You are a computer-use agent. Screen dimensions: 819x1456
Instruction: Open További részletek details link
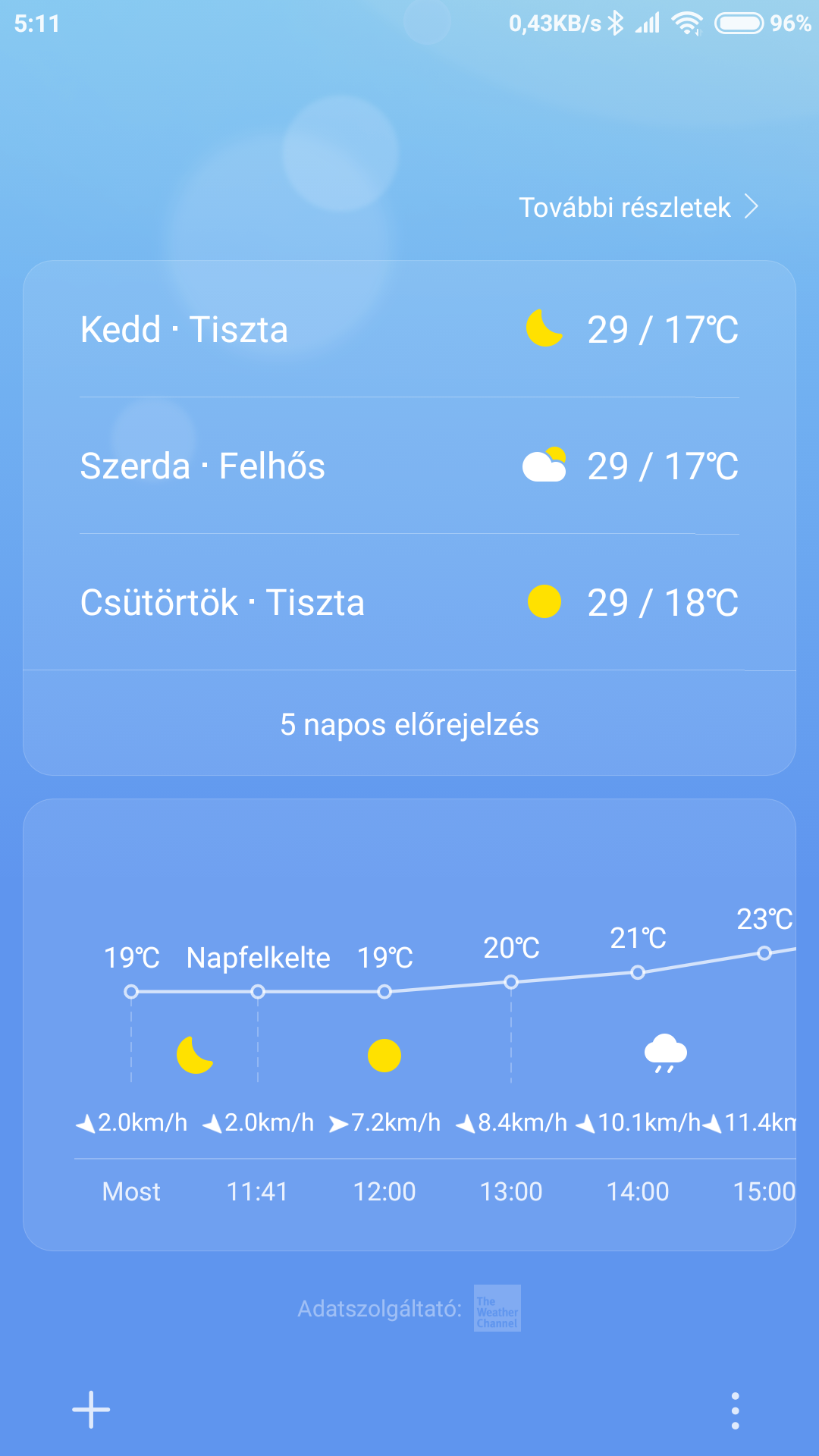(639, 207)
